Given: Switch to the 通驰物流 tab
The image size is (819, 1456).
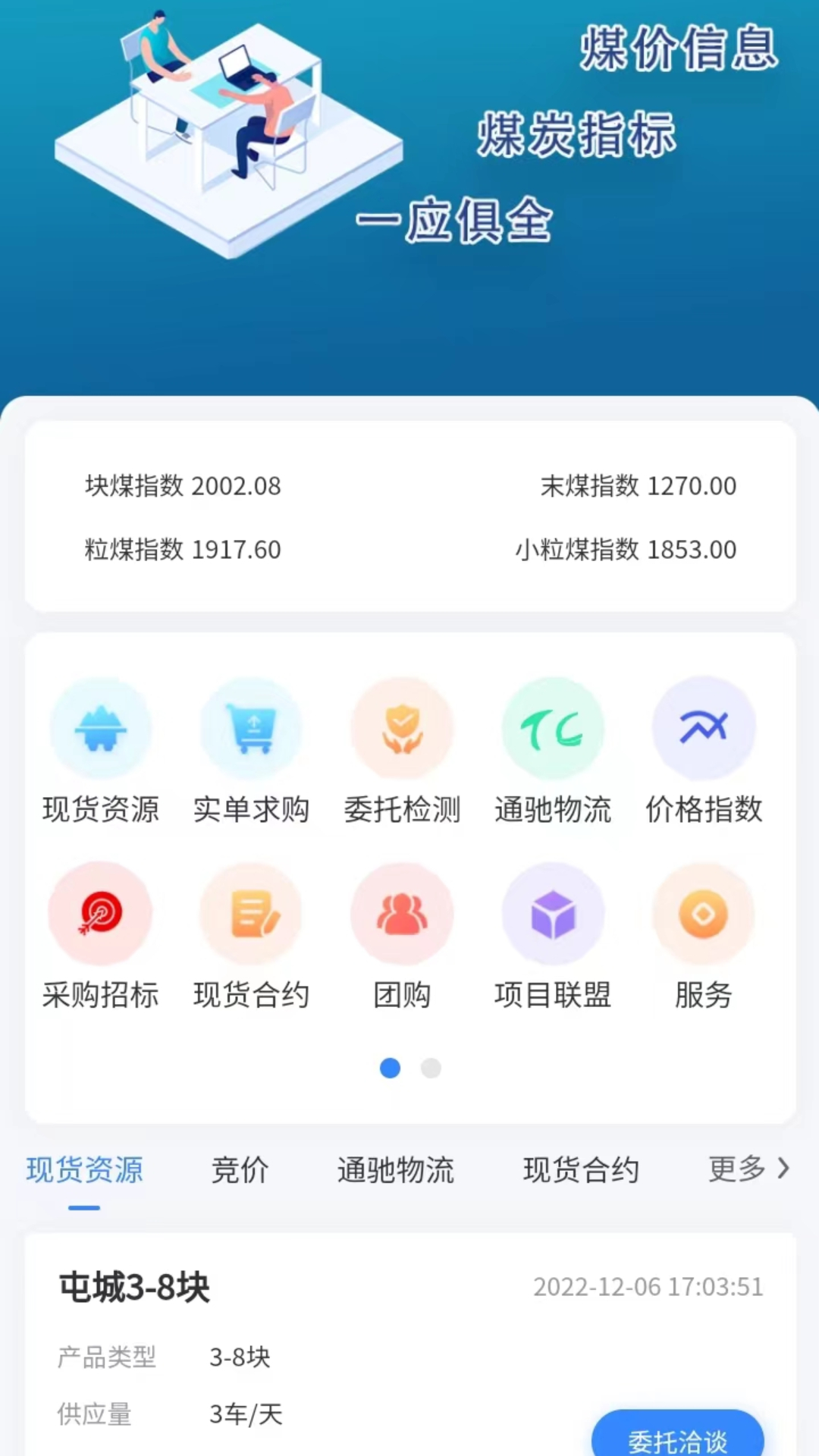Looking at the screenshot, I should 395,1169.
